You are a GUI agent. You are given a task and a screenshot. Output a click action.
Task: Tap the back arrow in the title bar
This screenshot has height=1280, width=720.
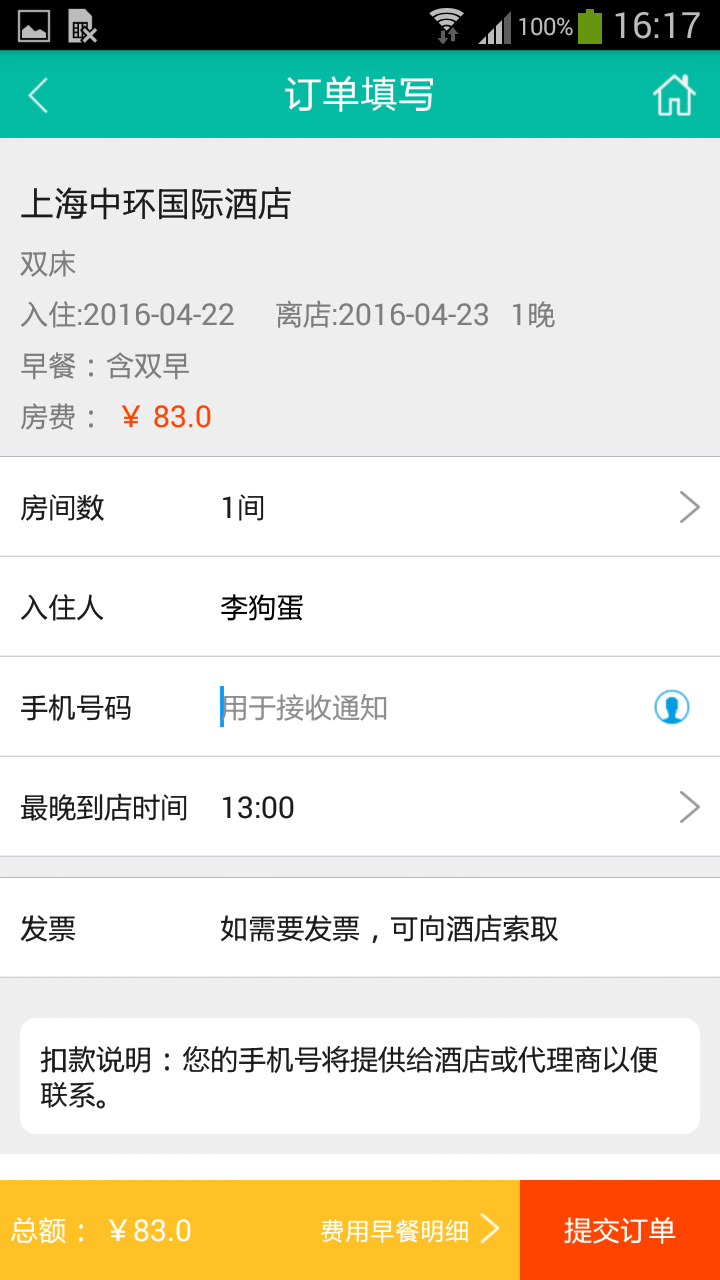click(38, 94)
